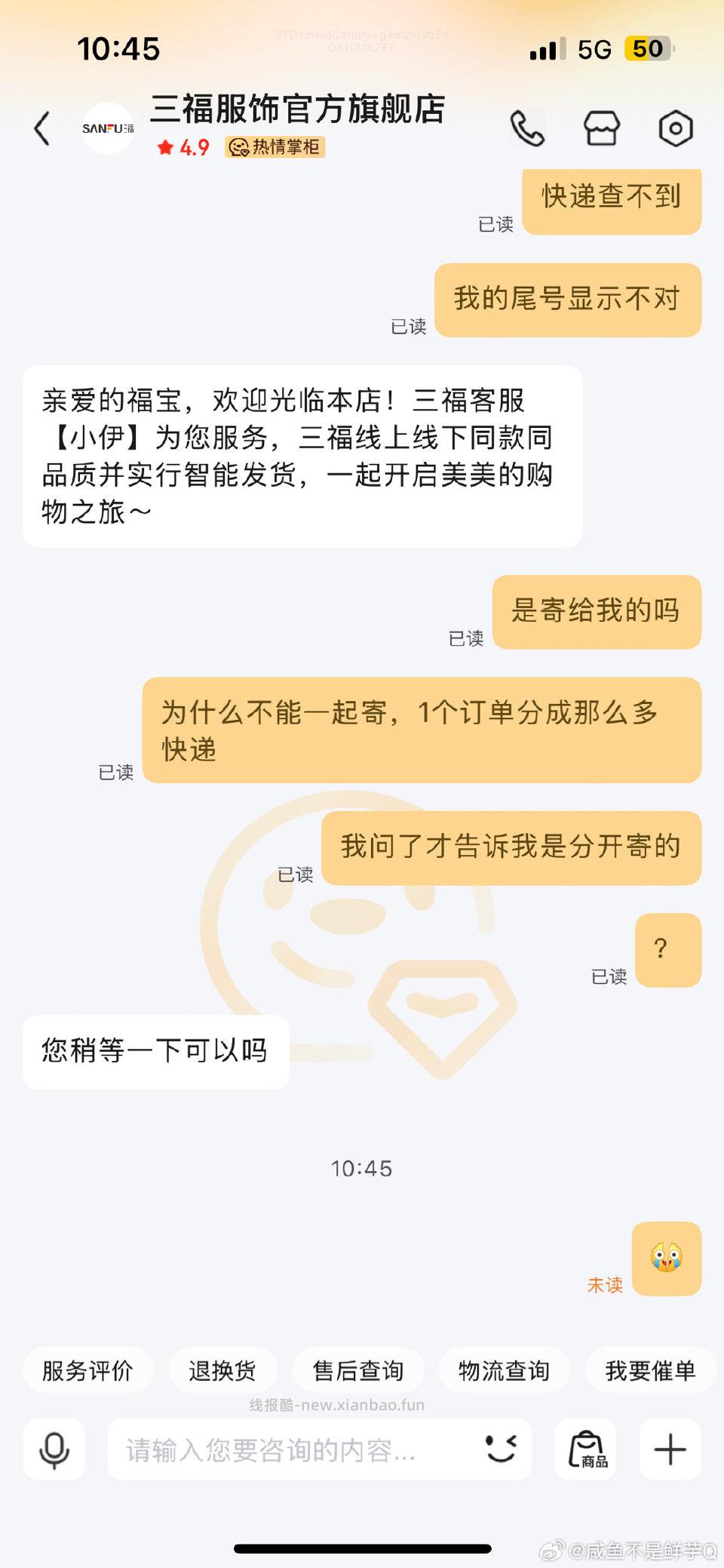Screen dimensions: 724x1568
Task: Tap the plus icon for more options
Action: click(669, 1450)
